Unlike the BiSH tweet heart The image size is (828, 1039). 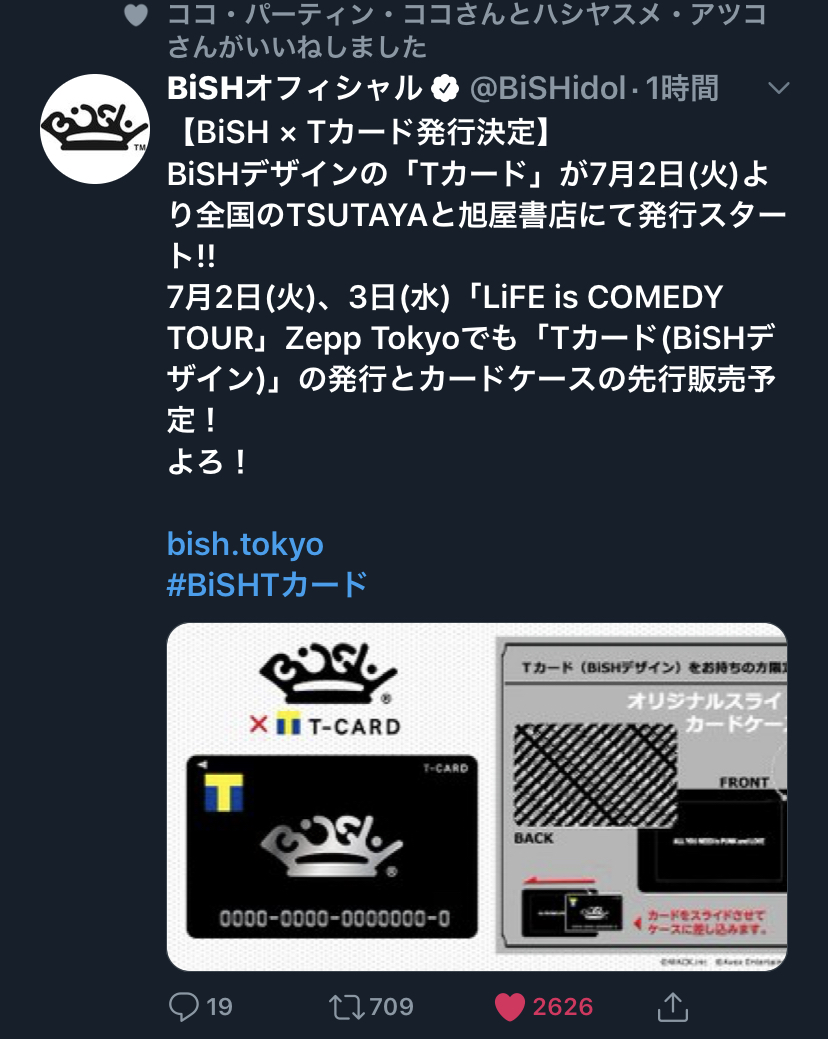coord(510,1005)
